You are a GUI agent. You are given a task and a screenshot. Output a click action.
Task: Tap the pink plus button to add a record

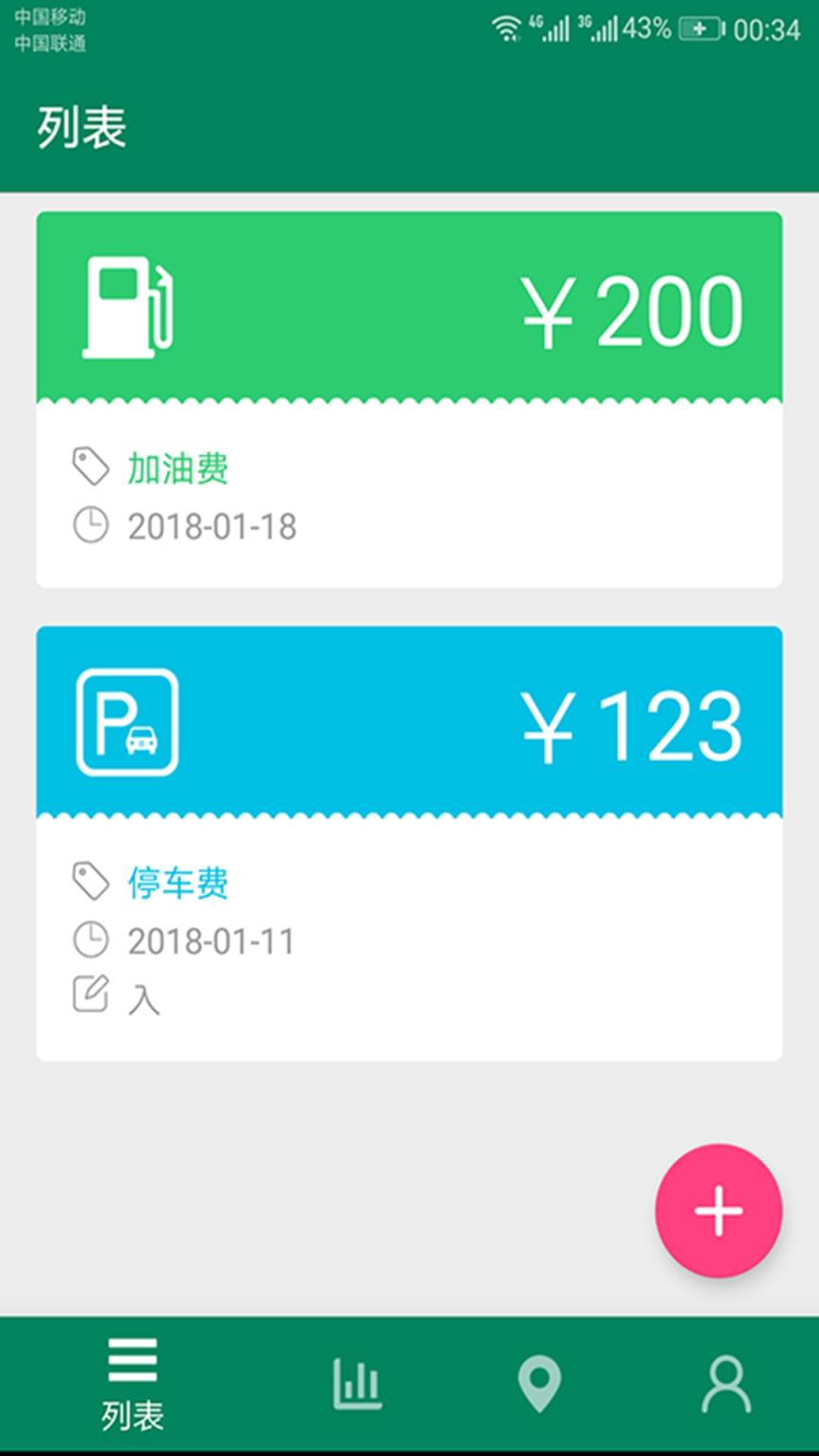(x=719, y=1210)
